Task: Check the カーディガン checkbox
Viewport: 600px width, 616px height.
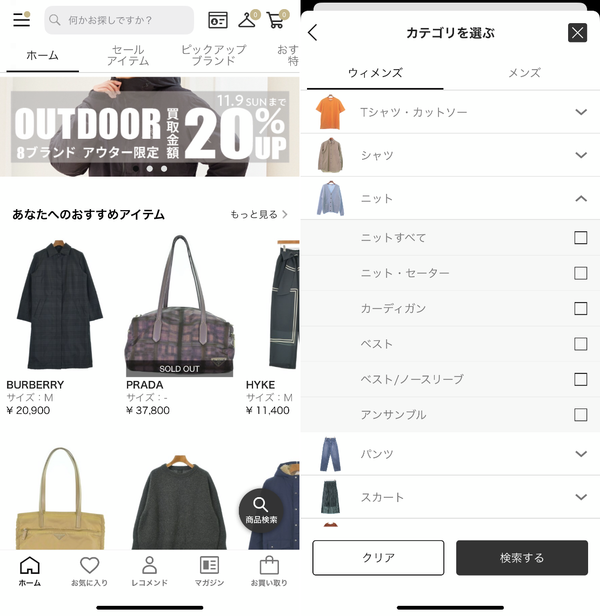Action: pos(581,308)
